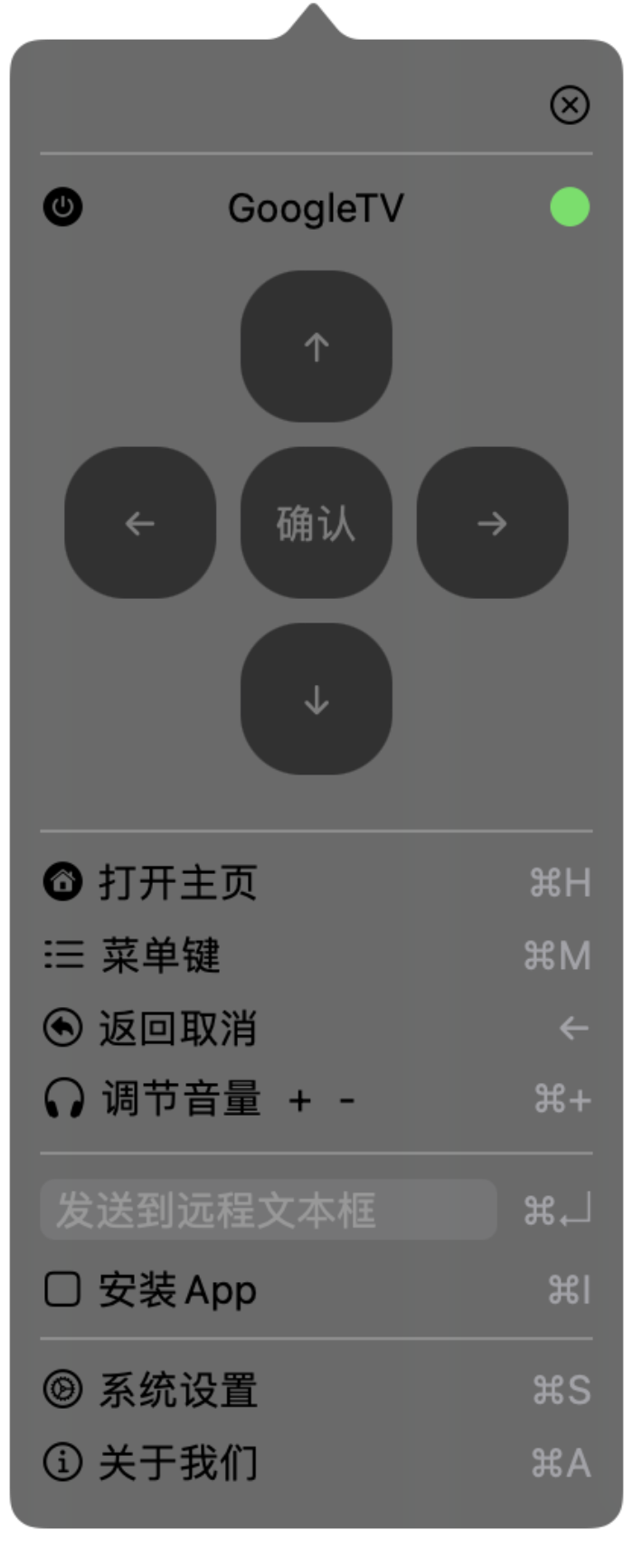Tap the up arrow button
The width and height of the screenshot is (633, 1568).
tap(316, 347)
